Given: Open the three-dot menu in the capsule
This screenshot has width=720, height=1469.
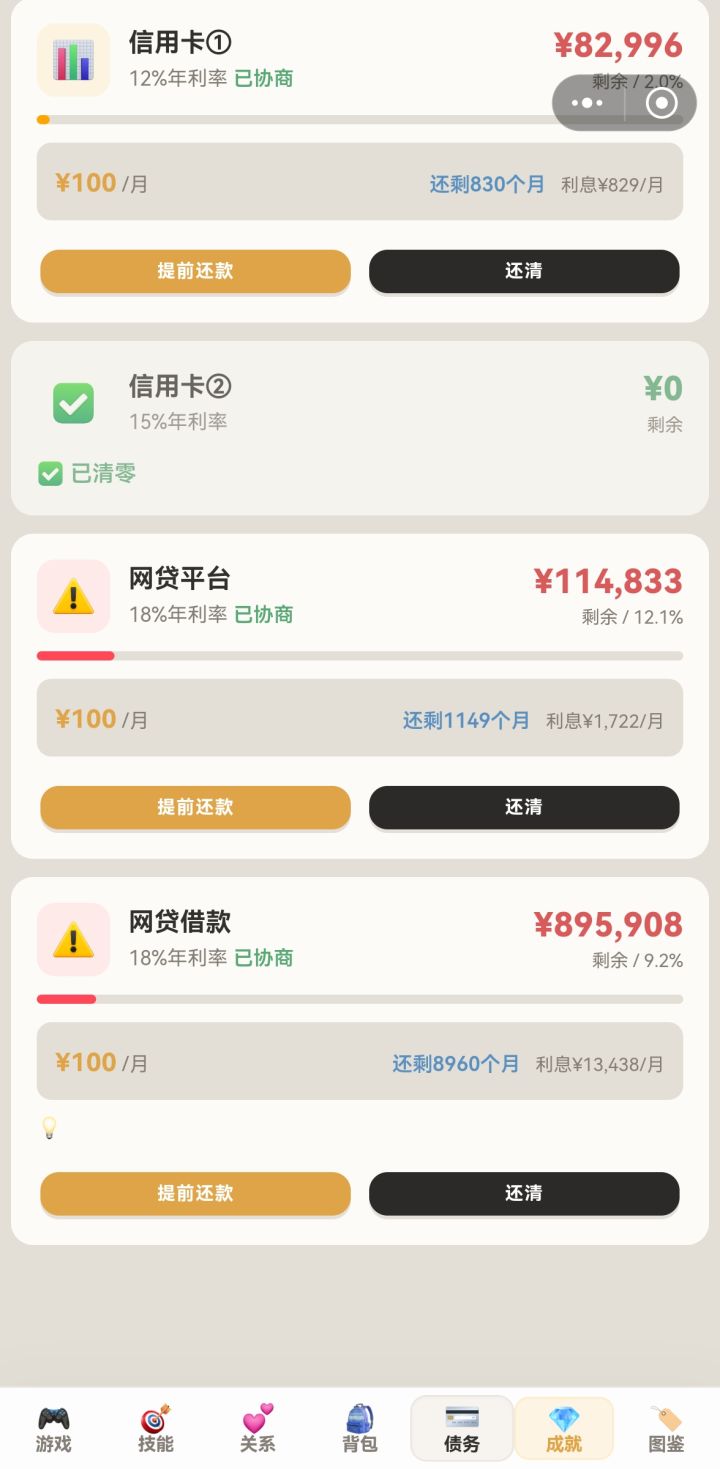Looking at the screenshot, I should click(586, 103).
